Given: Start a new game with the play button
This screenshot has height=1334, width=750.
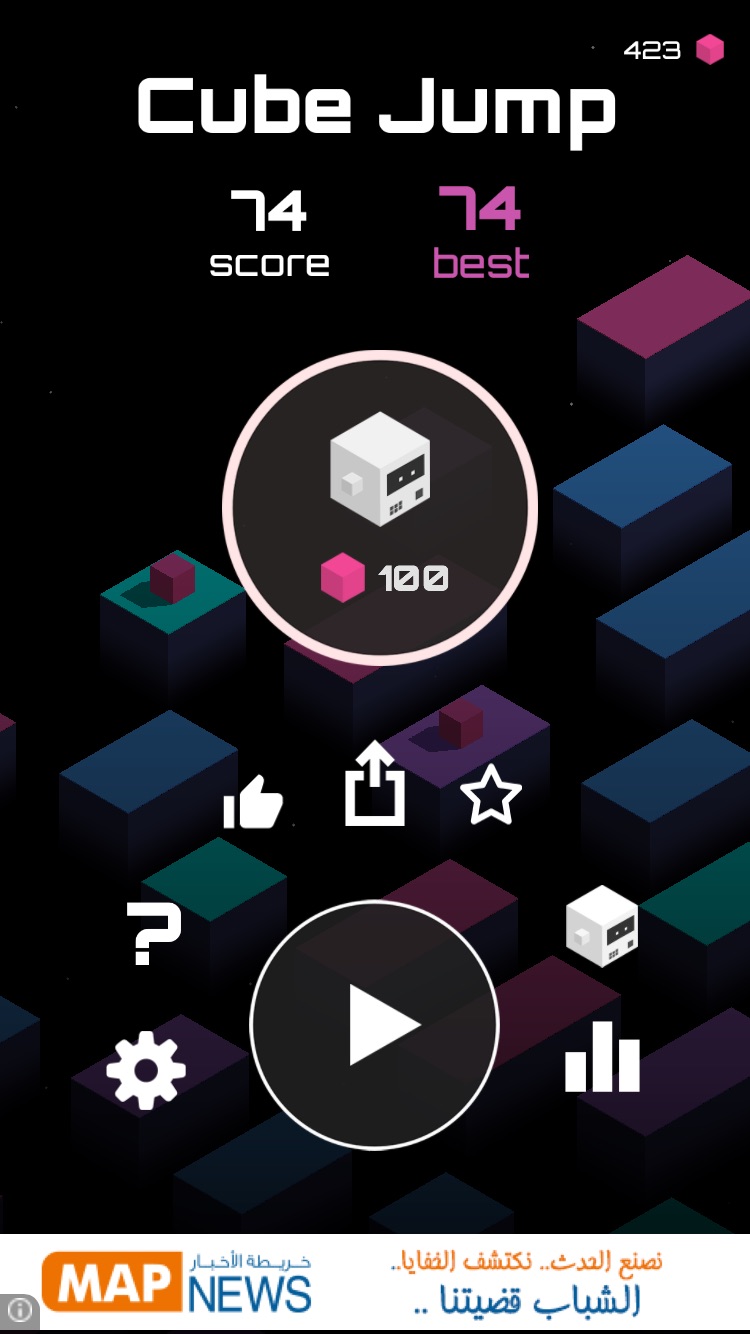Looking at the screenshot, I should 374,1024.
